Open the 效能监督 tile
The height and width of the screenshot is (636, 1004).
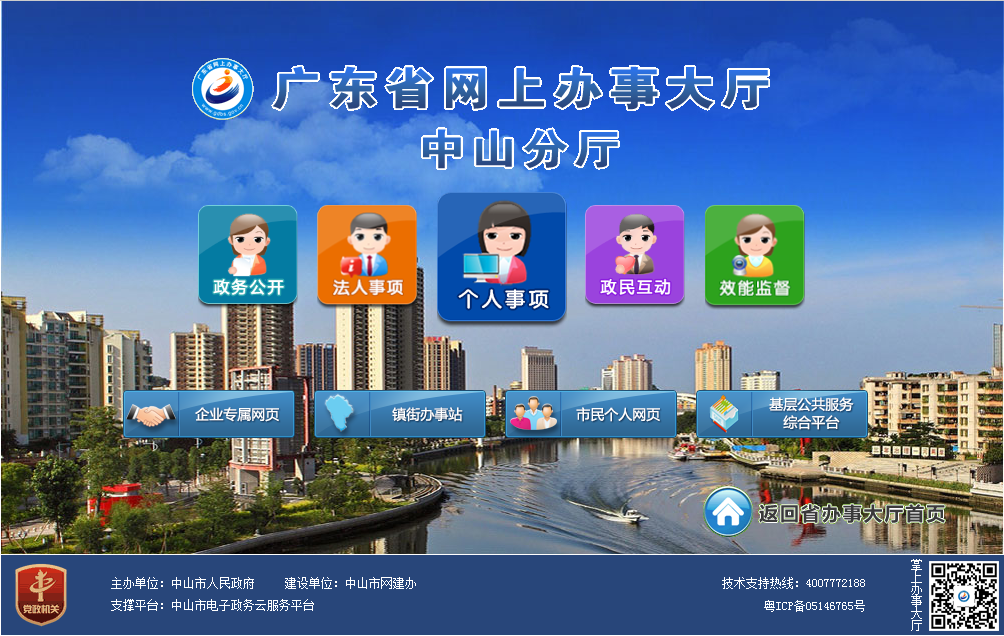(x=754, y=255)
